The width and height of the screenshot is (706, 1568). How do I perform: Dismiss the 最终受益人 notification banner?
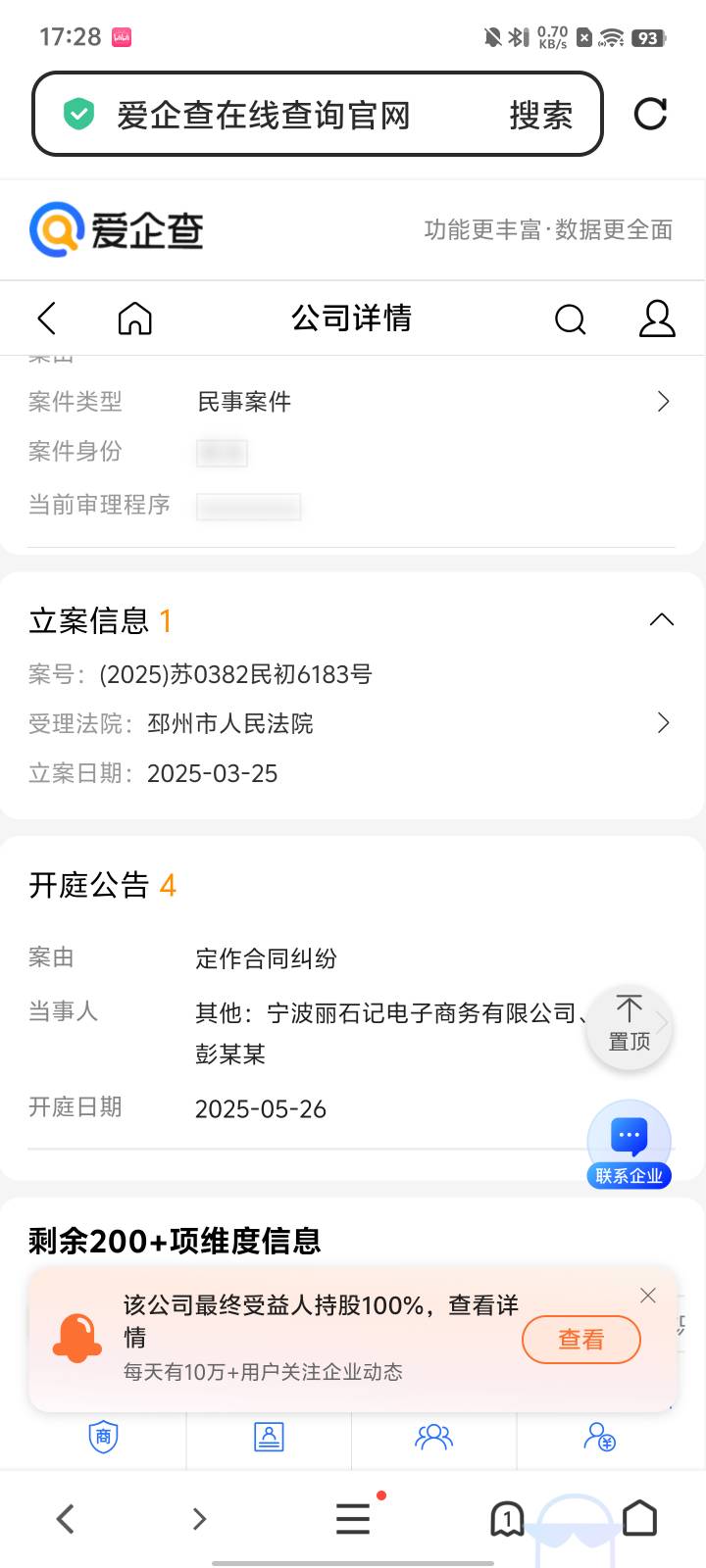648,1296
